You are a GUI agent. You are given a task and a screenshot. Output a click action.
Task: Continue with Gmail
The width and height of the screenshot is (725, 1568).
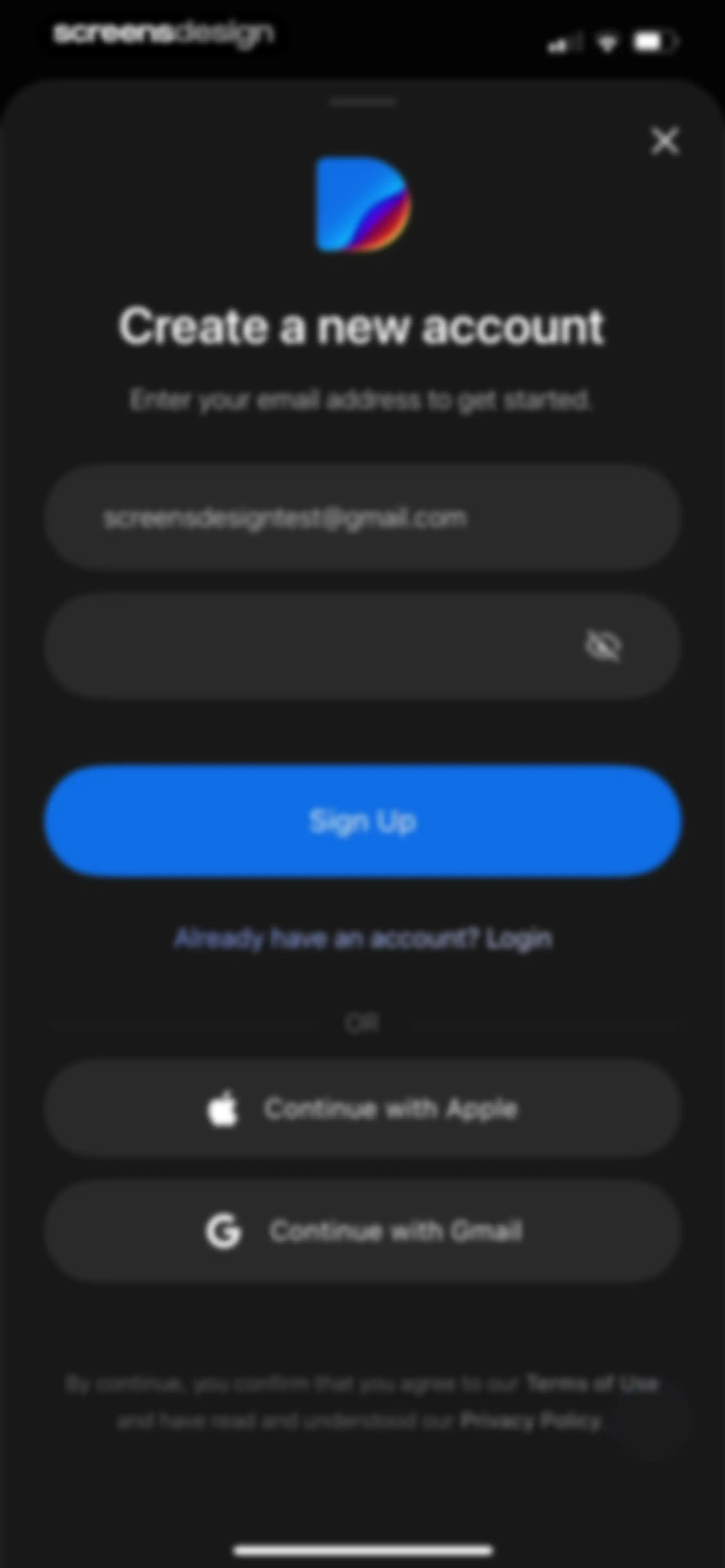point(362,1231)
